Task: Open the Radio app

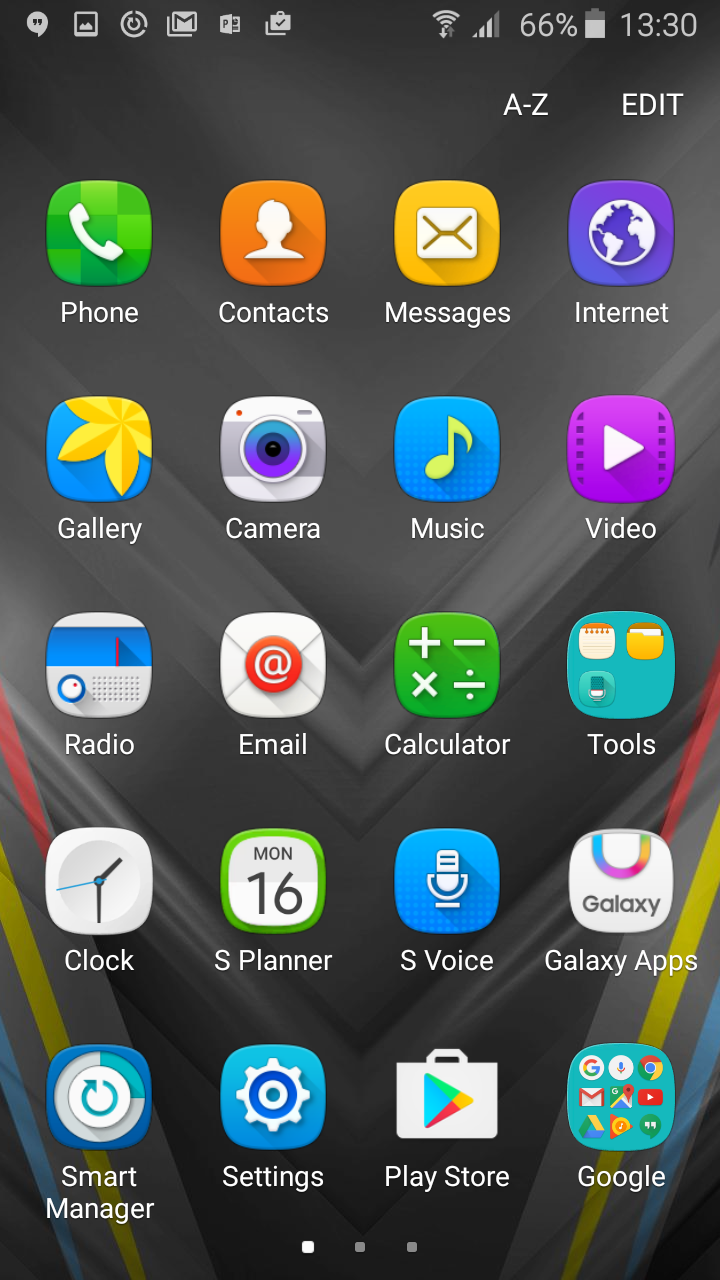Action: coord(99,665)
